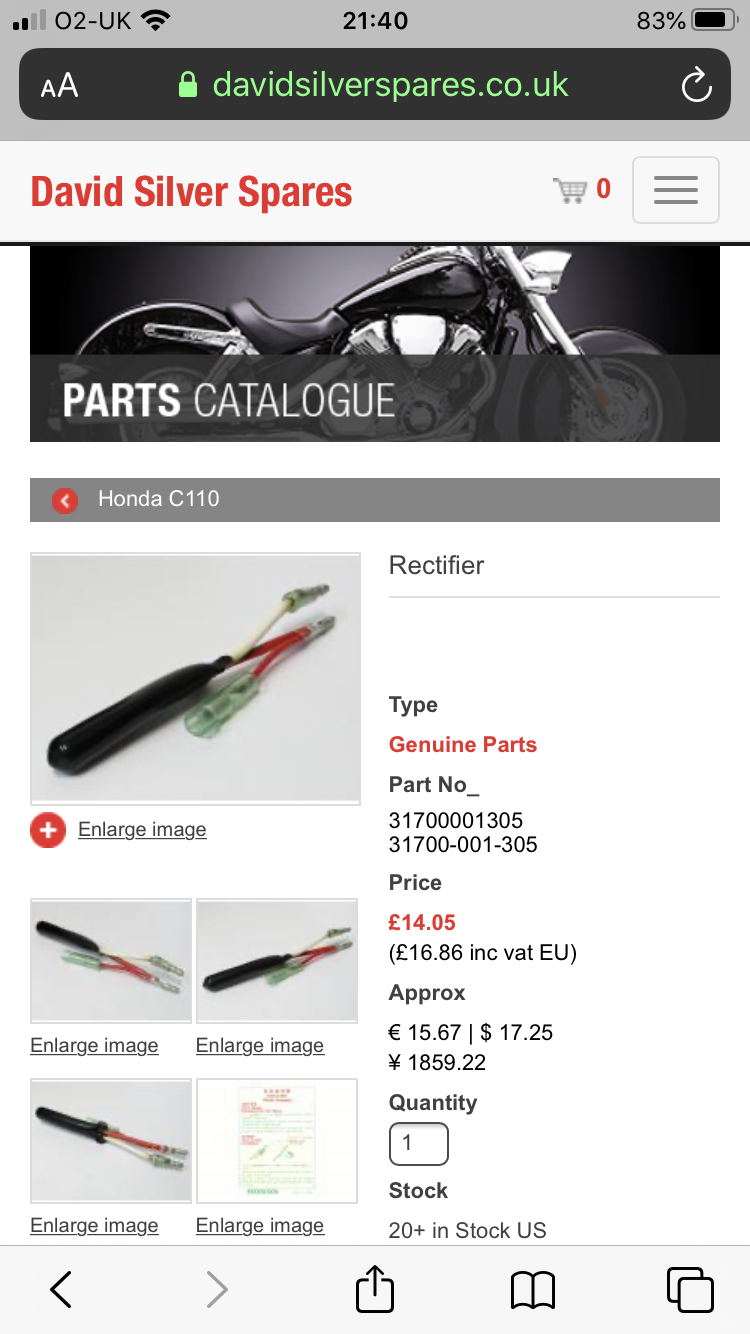The image size is (750, 1334).
Task: Open the Safari reader text size options
Action: [x=59, y=86]
